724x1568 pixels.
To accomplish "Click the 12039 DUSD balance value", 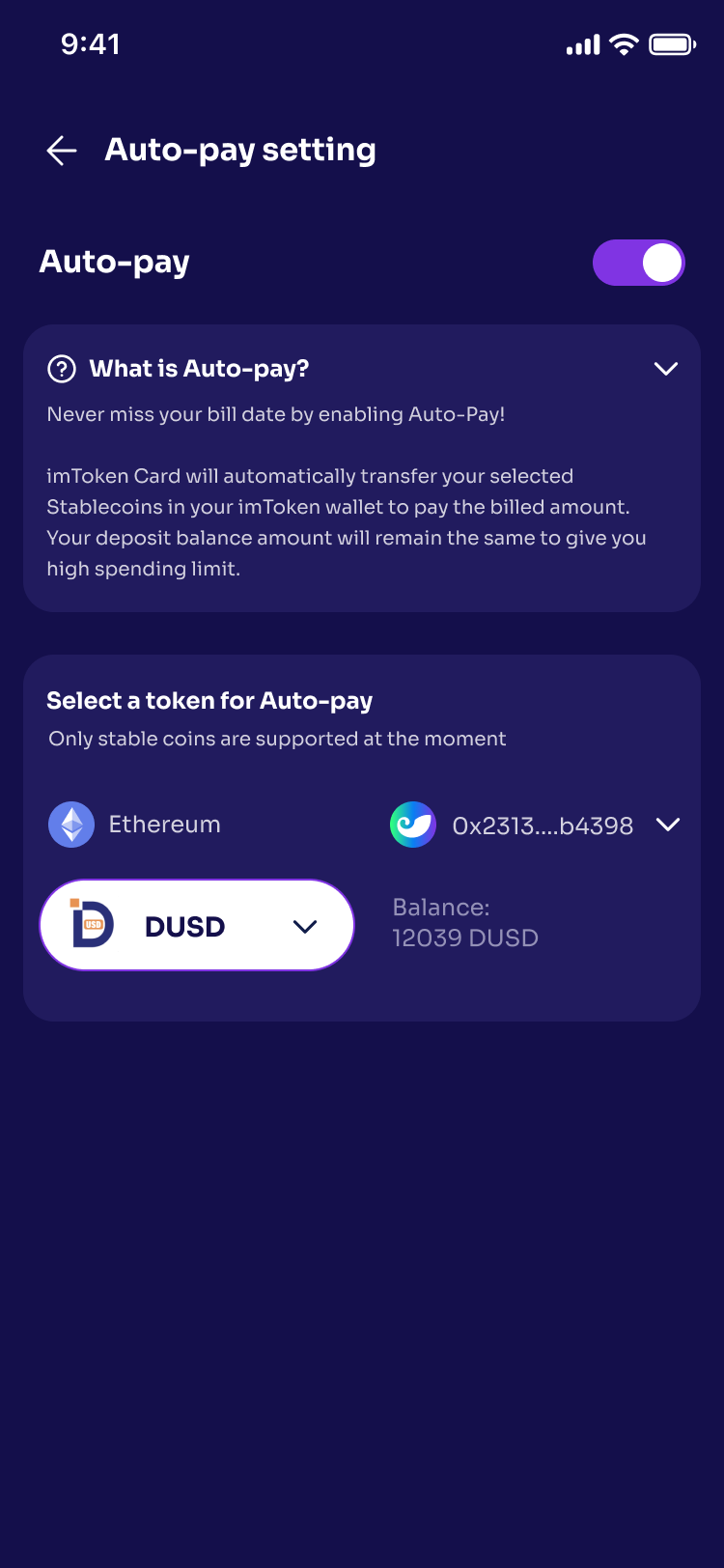I will point(466,938).
